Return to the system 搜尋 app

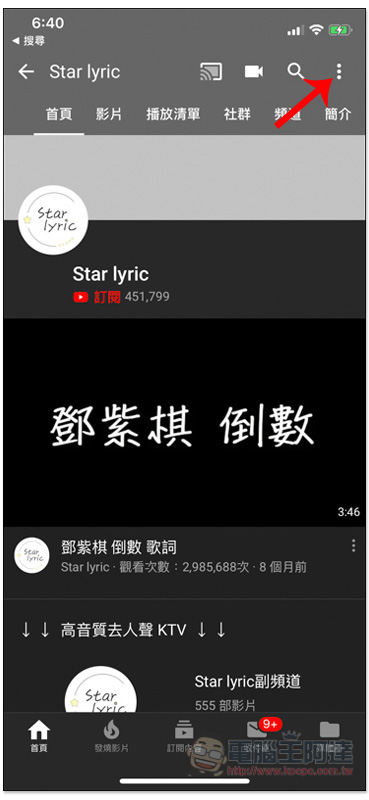(x=28, y=40)
